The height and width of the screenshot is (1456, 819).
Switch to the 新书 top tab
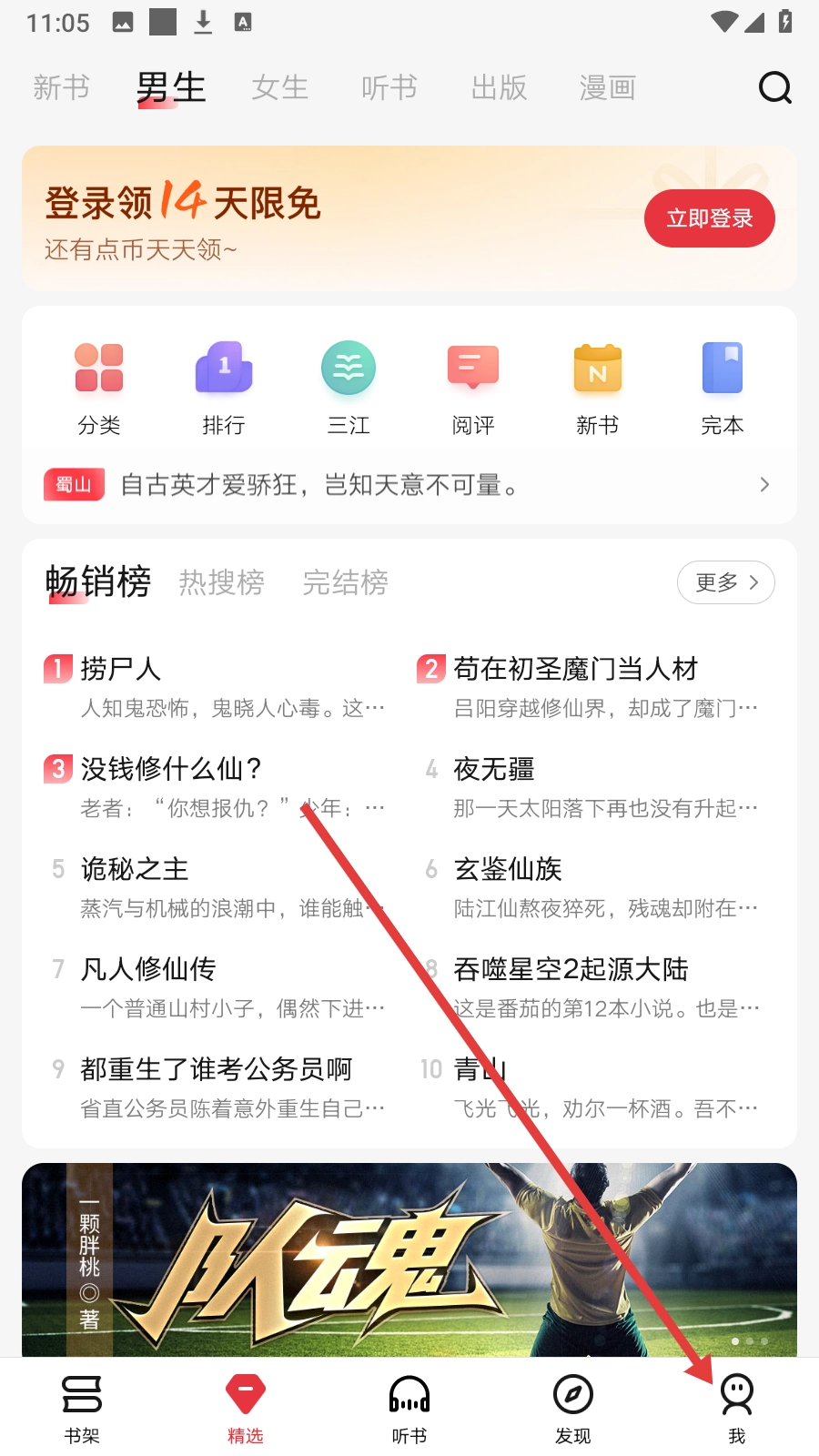coord(61,88)
